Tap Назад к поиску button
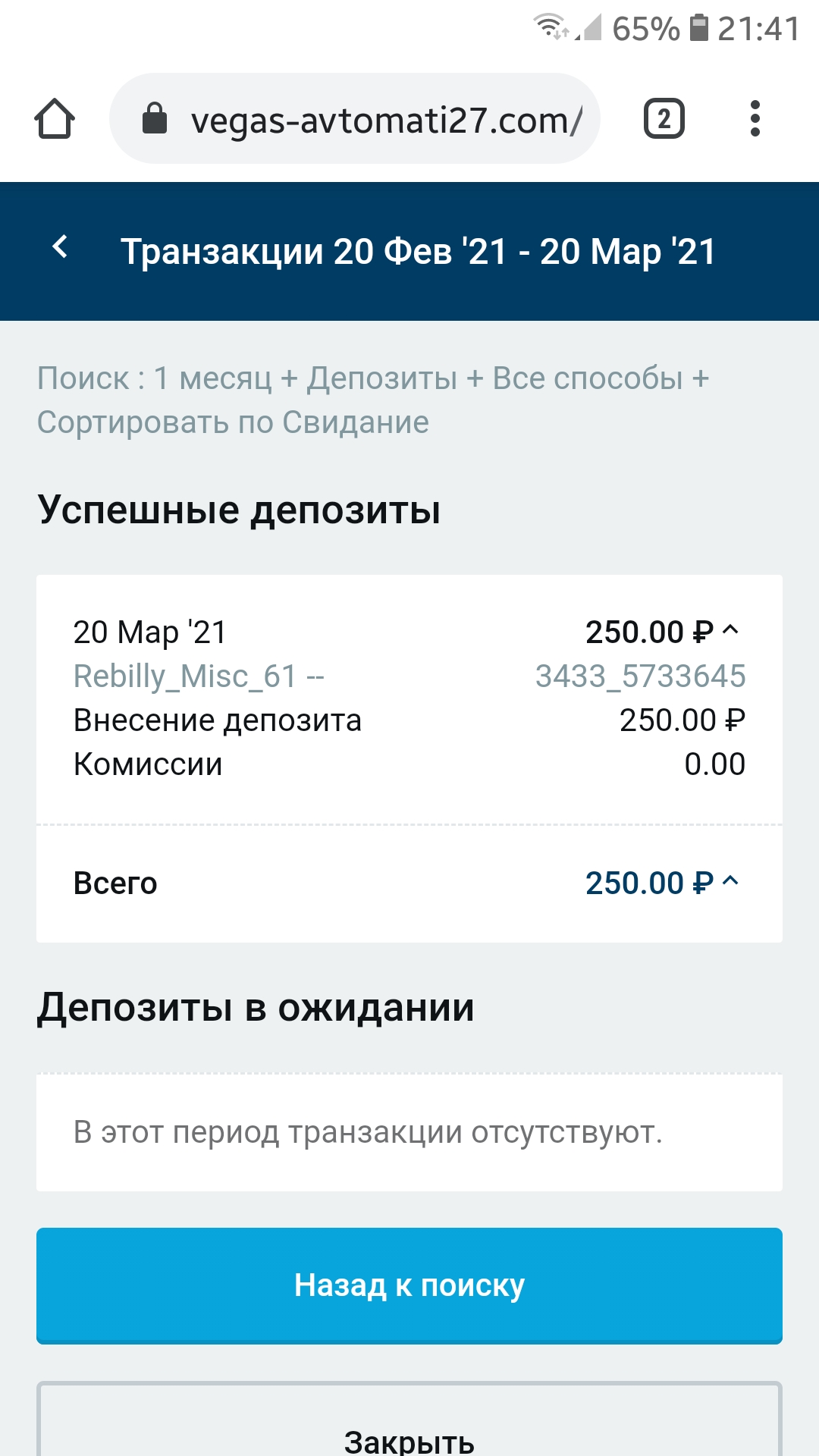The height and width of the screenshot is (1456, 819). coord(409,1285)
